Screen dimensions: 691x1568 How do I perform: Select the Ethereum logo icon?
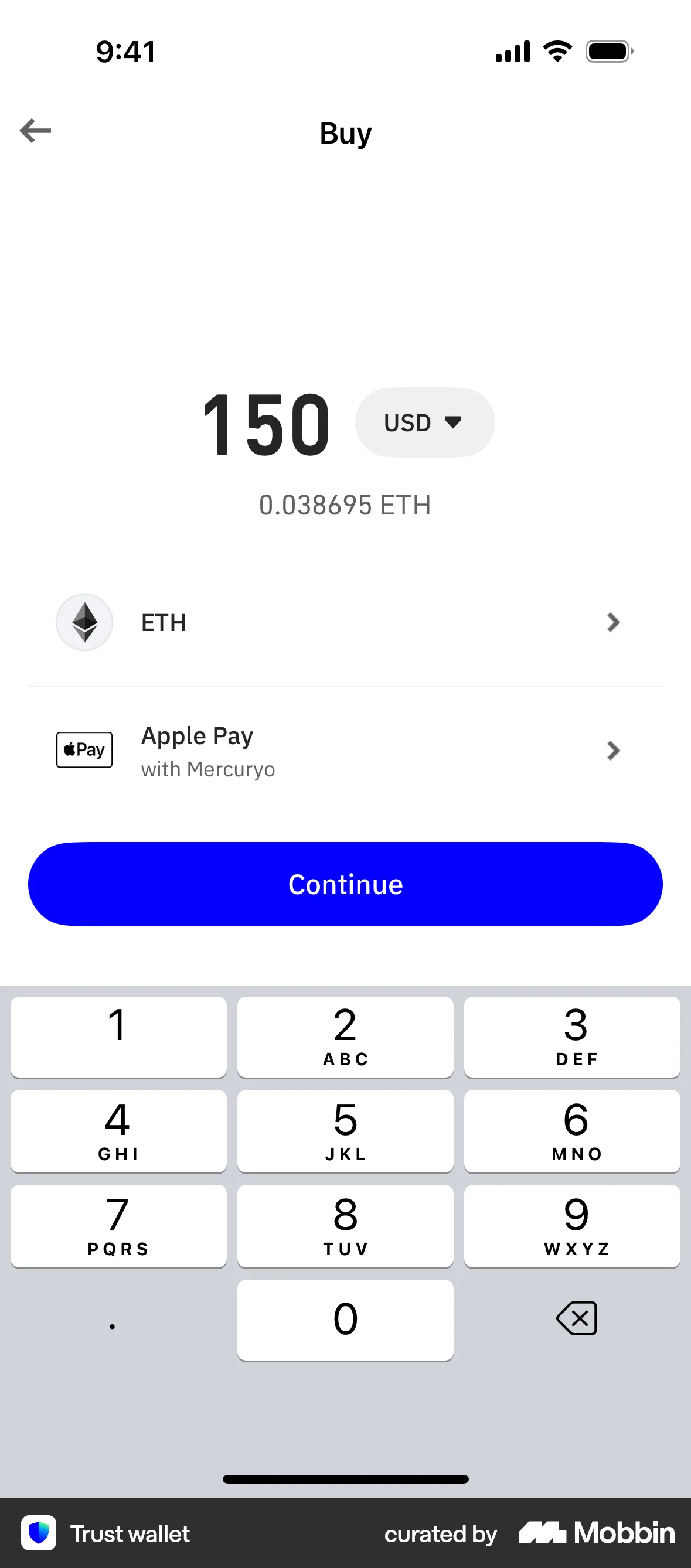tap(84, 622)
